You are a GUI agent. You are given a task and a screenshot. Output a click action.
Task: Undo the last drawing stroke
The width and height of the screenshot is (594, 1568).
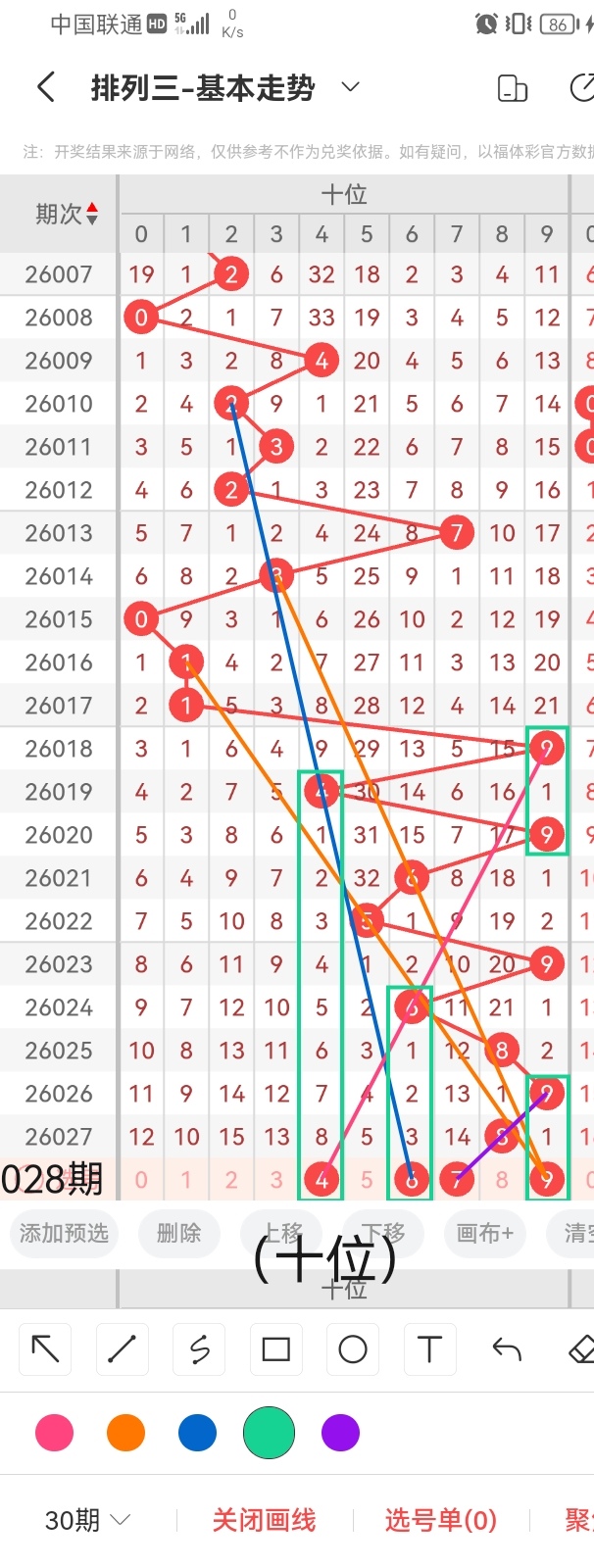click(507, 1349)
